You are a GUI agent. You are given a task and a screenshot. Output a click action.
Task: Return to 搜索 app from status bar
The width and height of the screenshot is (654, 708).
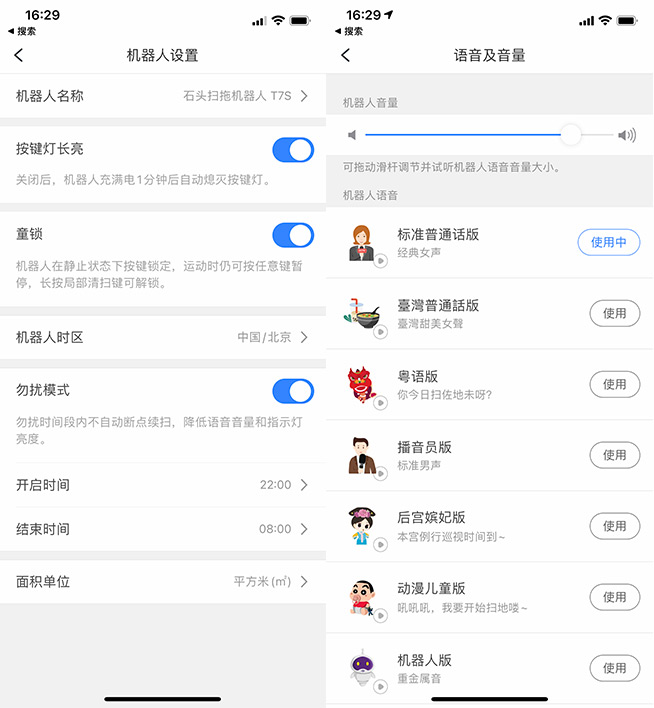tap(21, 31)
